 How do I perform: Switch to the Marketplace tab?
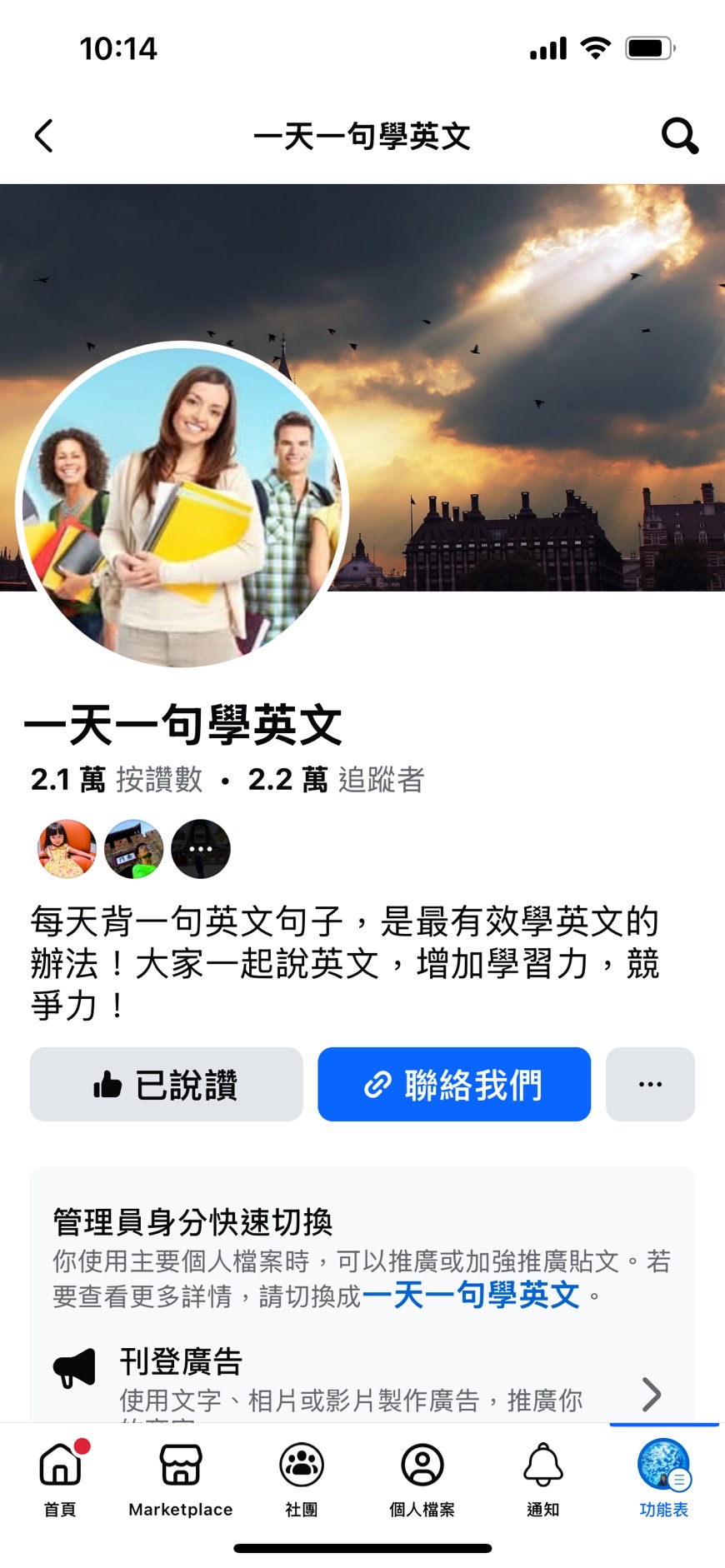(181, 1480)
